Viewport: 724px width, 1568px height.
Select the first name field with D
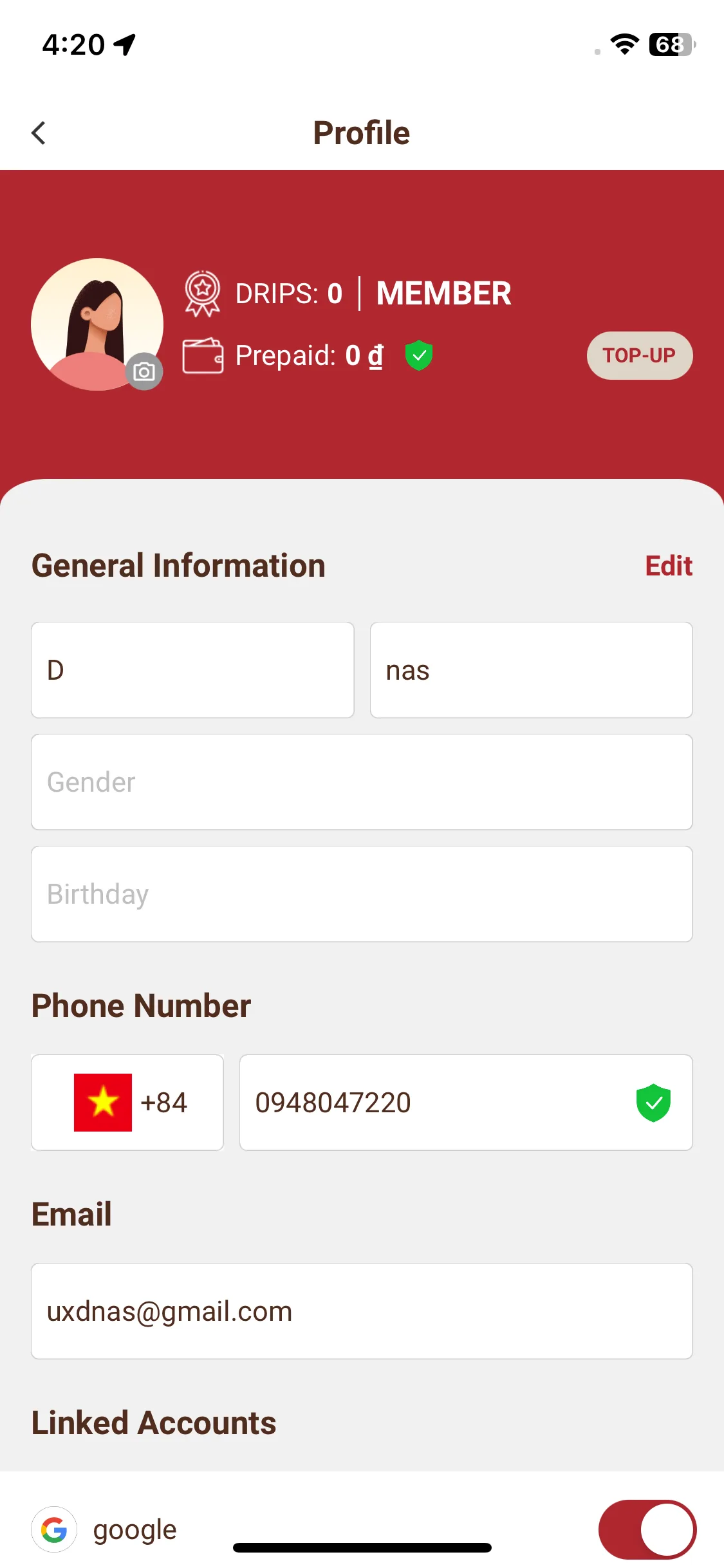[192, 670]
